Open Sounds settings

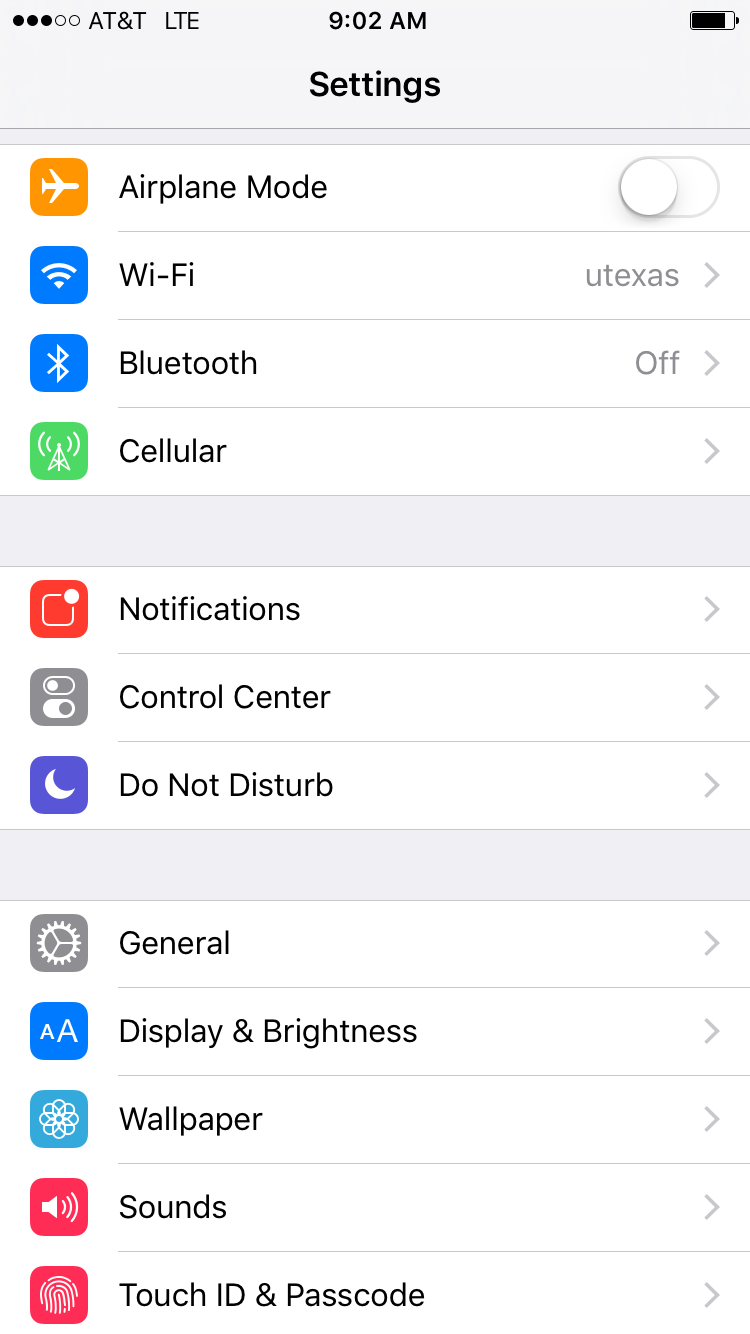click(x=375, y=1207)
